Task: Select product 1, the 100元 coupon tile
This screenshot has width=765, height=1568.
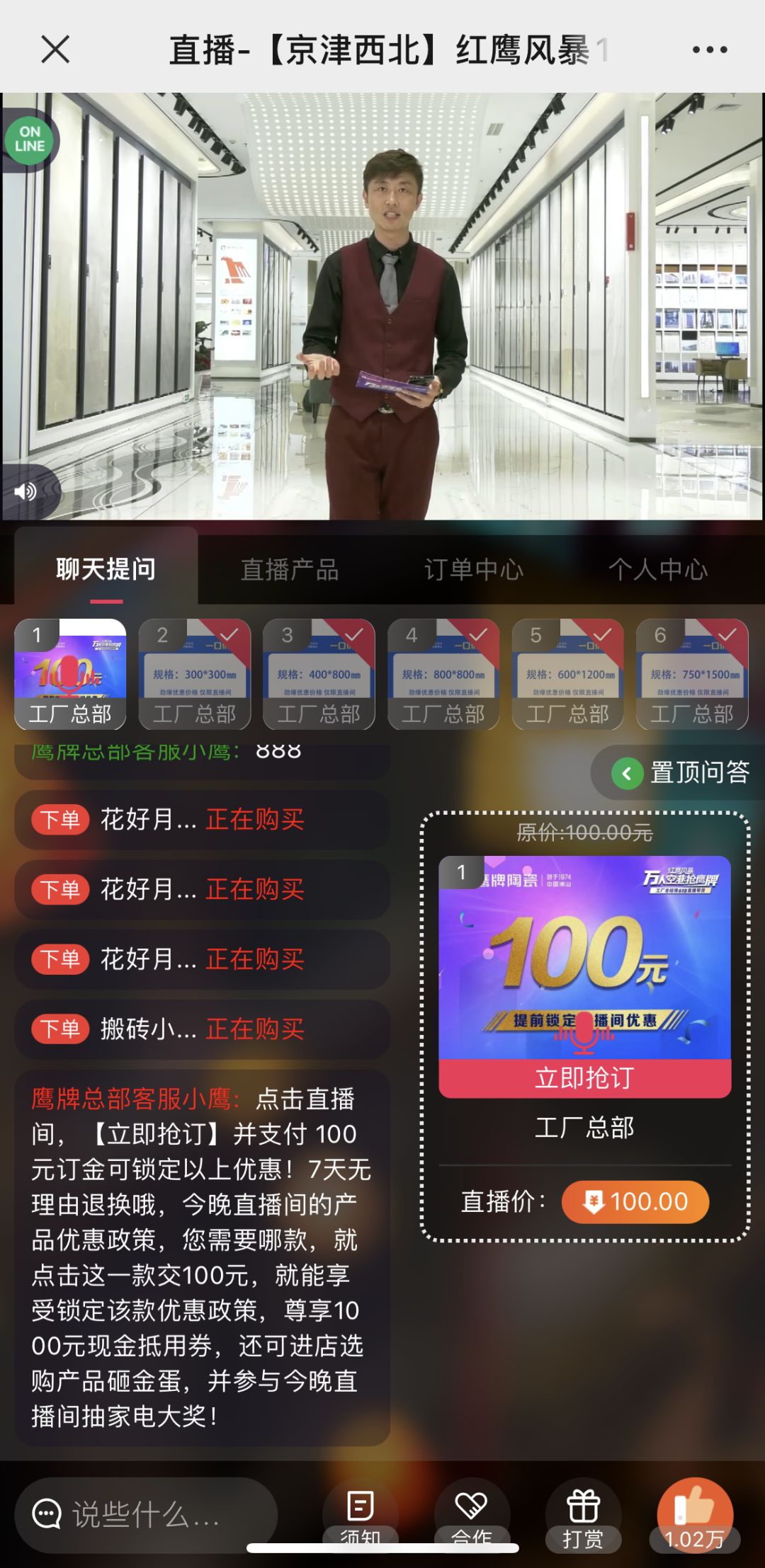Action: coord(70,674)
